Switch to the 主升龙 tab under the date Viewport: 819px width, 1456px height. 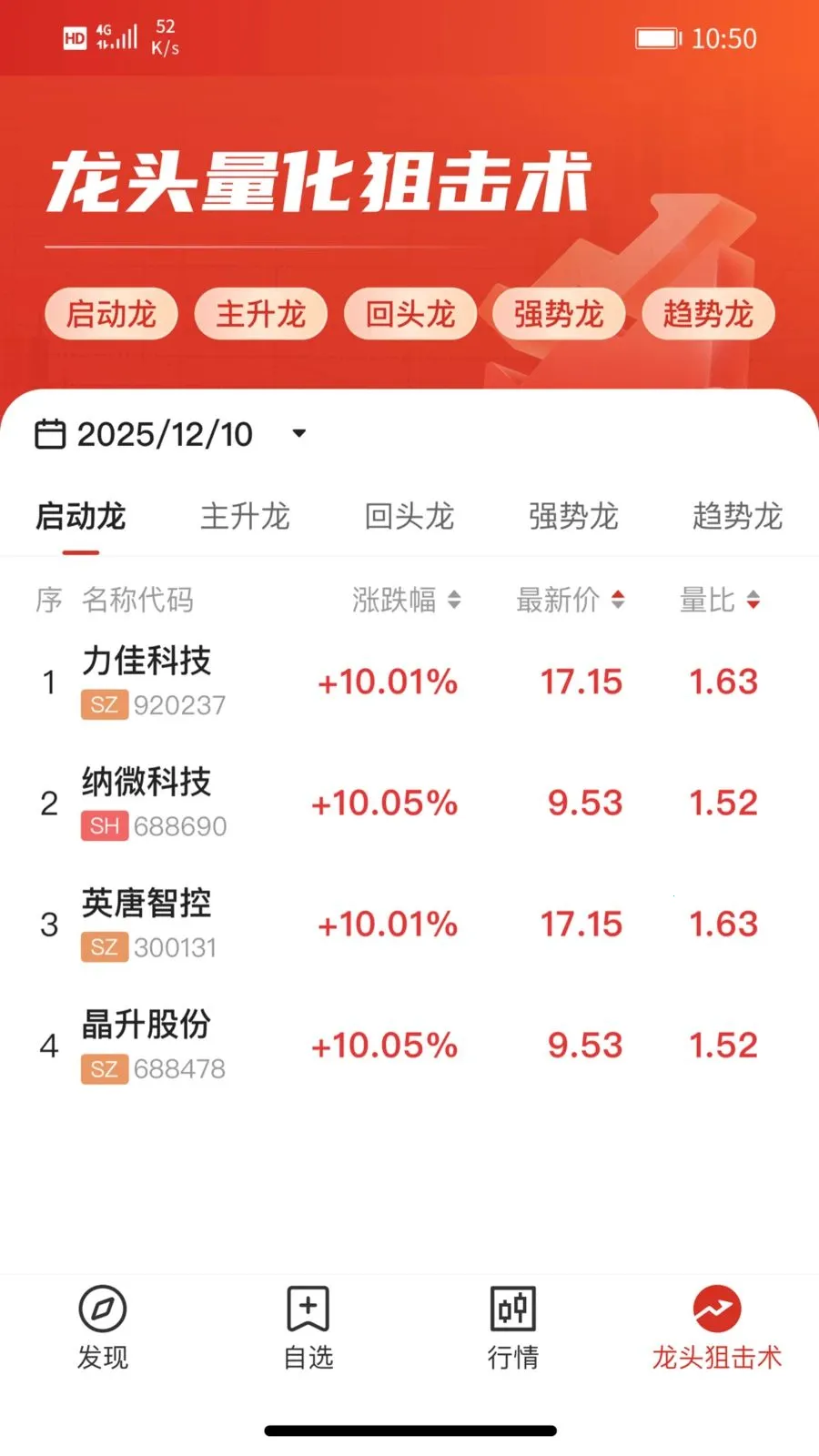(x=245, y=516)
